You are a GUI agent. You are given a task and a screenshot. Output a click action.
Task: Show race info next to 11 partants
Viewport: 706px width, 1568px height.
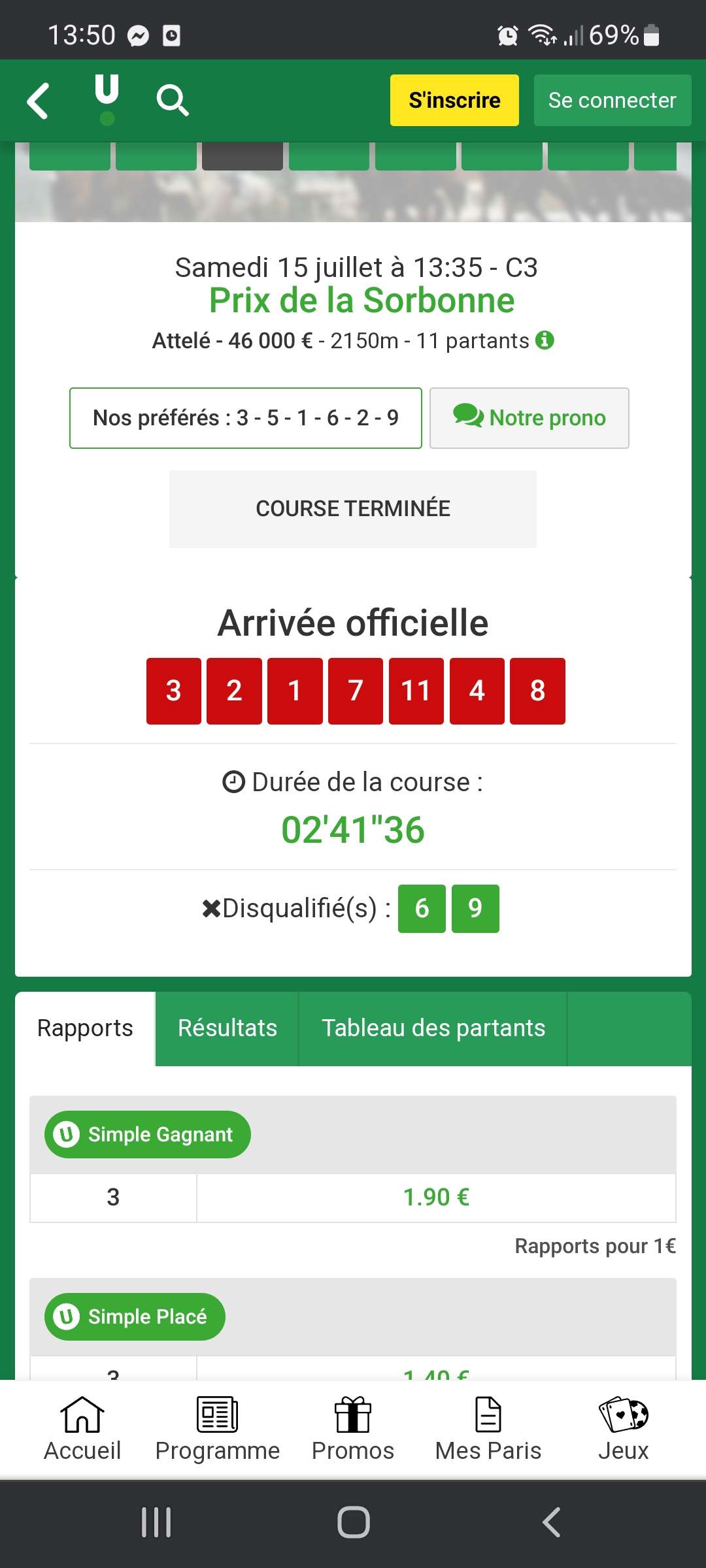[545, 340]
